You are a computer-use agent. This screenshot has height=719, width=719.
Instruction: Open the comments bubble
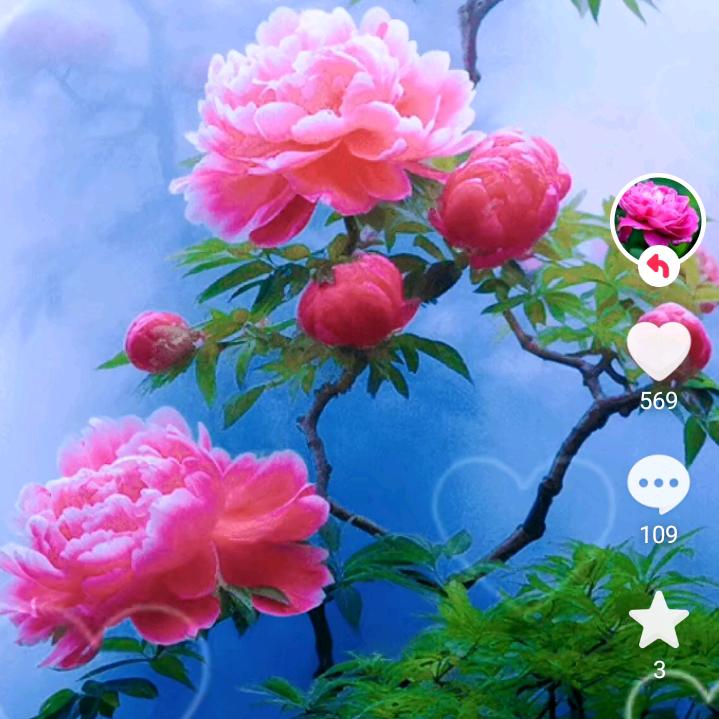[658, 485]
